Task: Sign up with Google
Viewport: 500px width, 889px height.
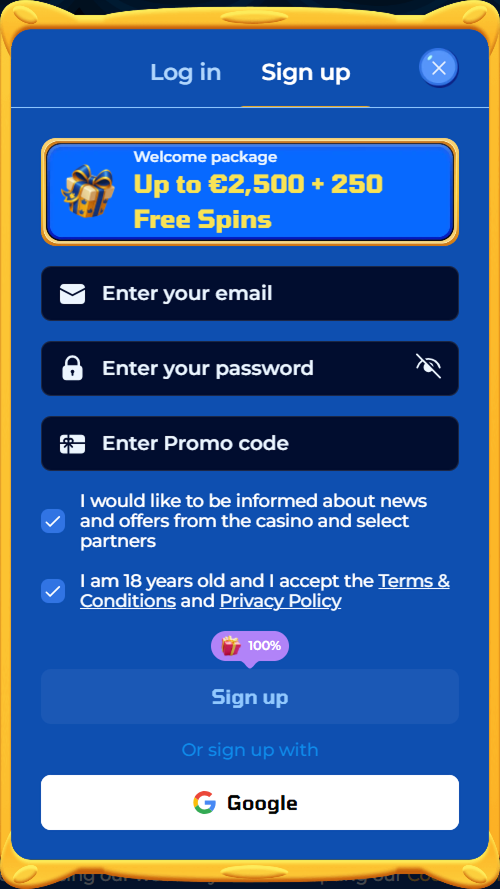Action: 250,803
